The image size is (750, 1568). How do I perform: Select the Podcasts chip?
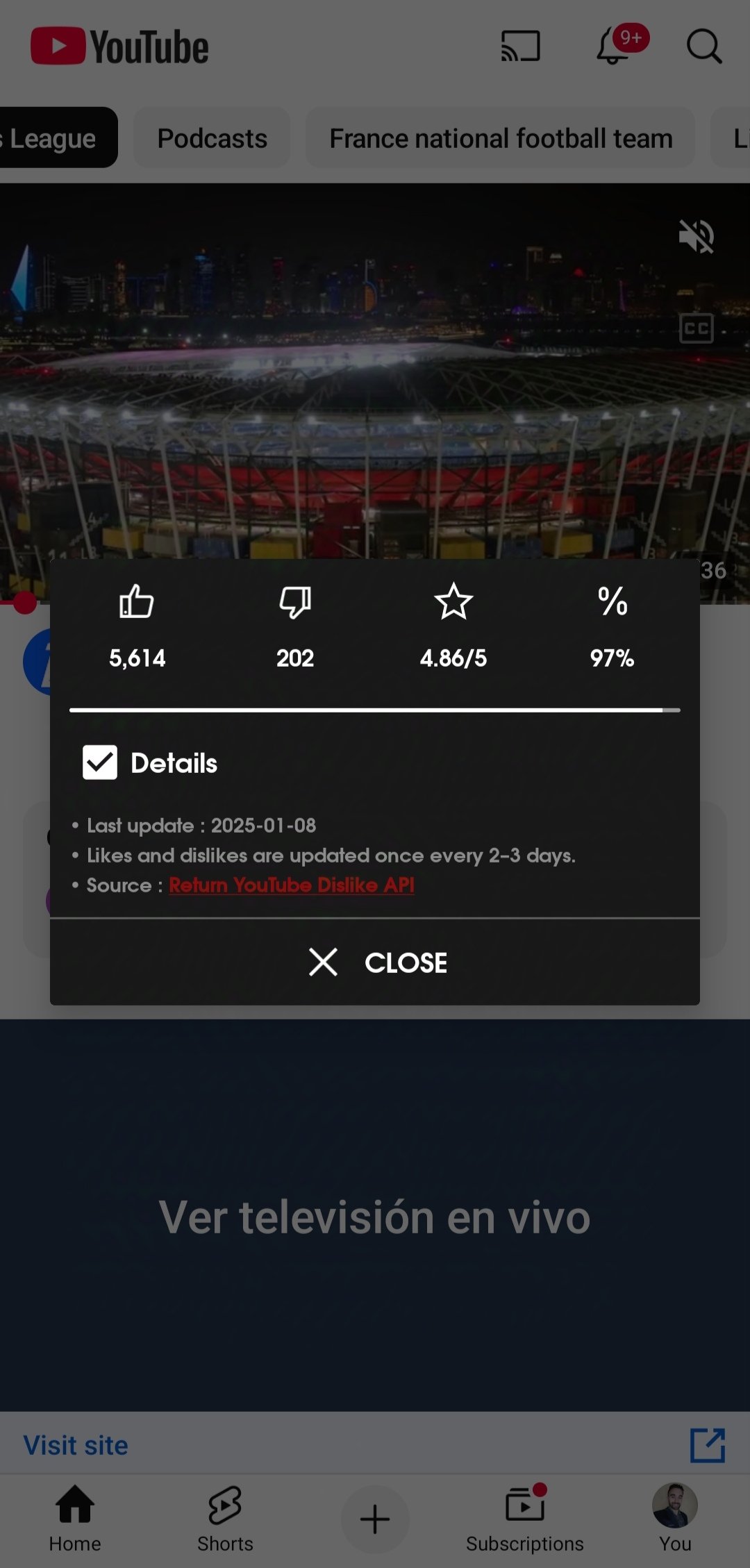(212, 138)
